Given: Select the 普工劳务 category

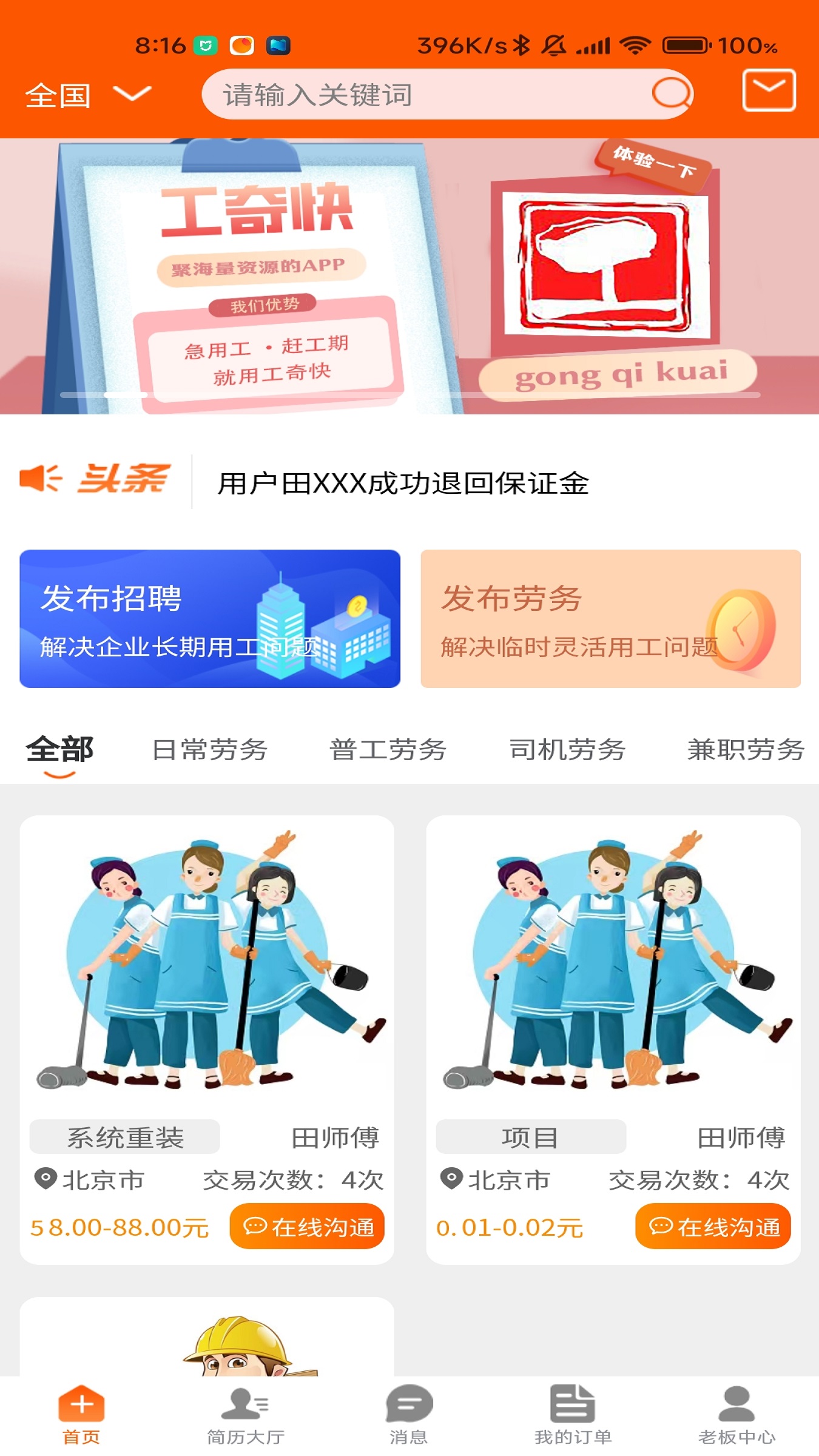Looking at the screenshot, I should 389,749.
